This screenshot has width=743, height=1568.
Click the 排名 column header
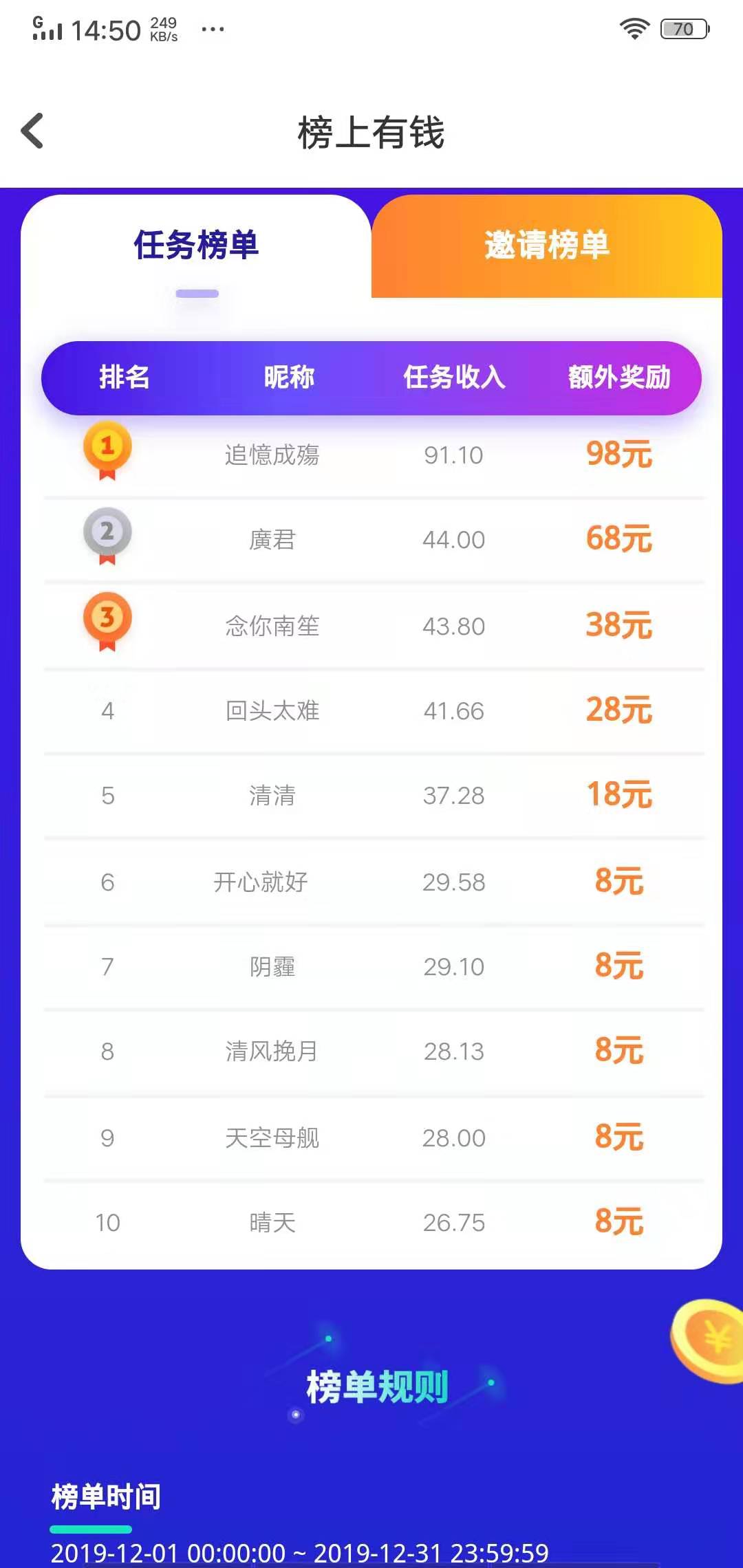124,377
